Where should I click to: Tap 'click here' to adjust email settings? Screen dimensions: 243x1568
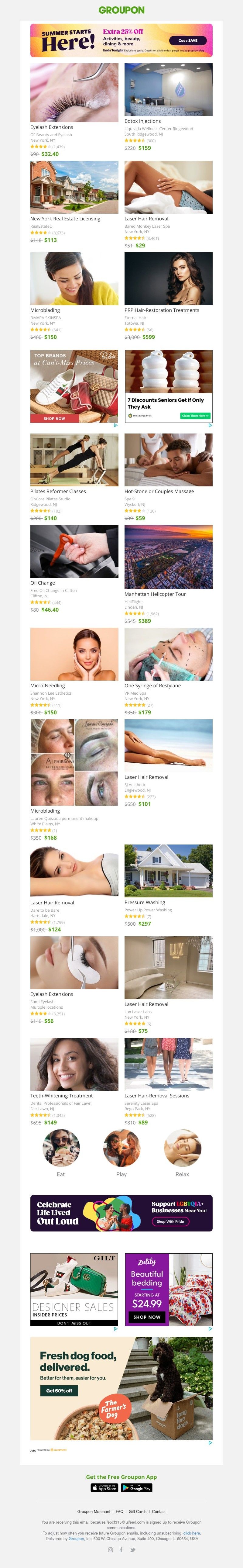(192, 1533)
